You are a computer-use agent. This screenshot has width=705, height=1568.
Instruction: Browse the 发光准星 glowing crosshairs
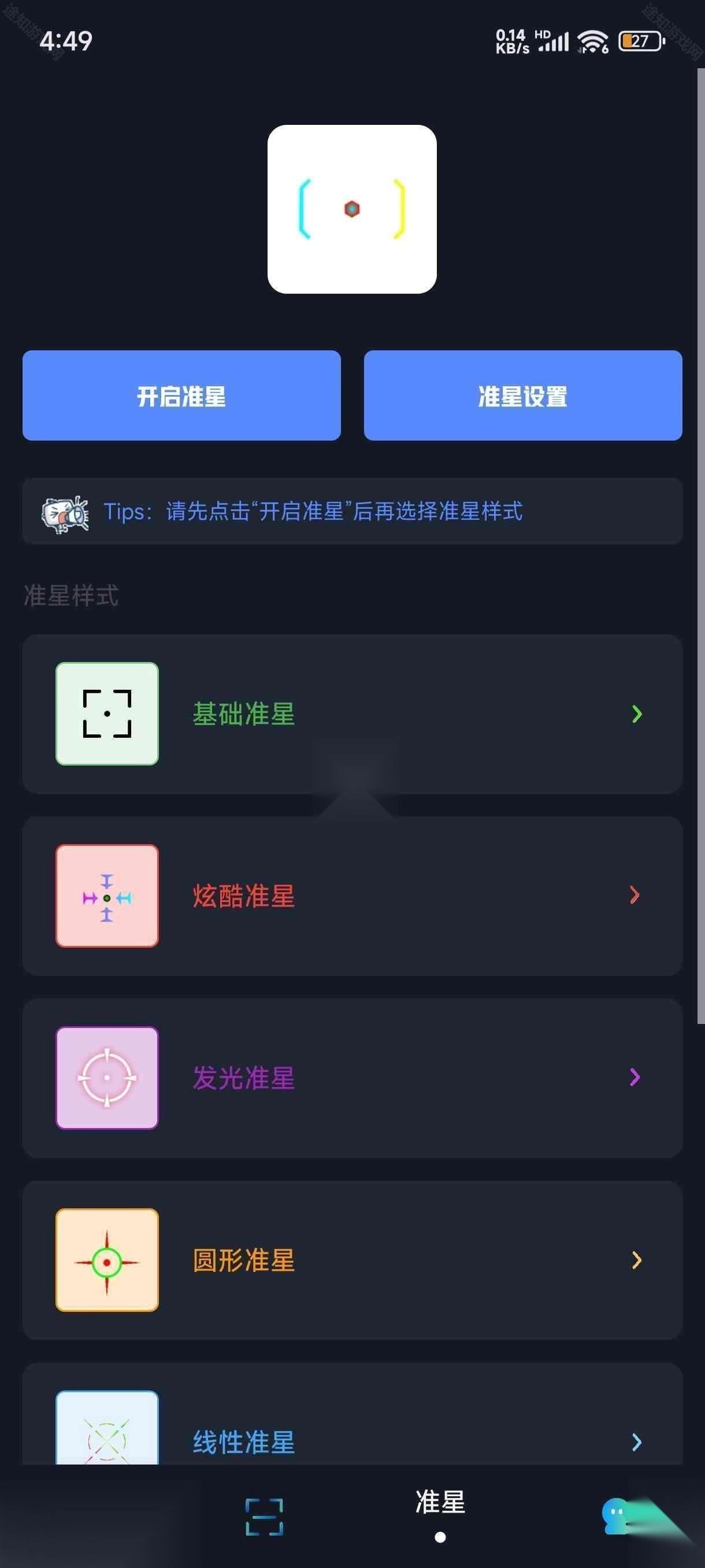click(x=351, y=1077)
